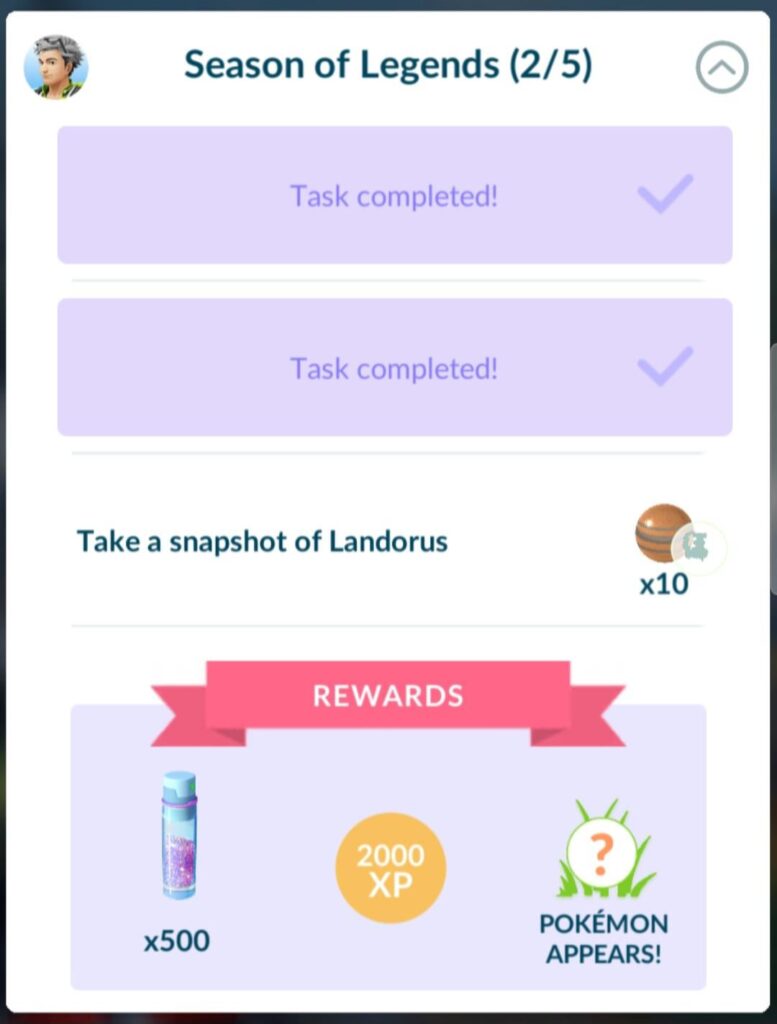Select the Take a snapshot of Landorus task
This screenshot has width=777, height=1024.
tap(262, 541)
